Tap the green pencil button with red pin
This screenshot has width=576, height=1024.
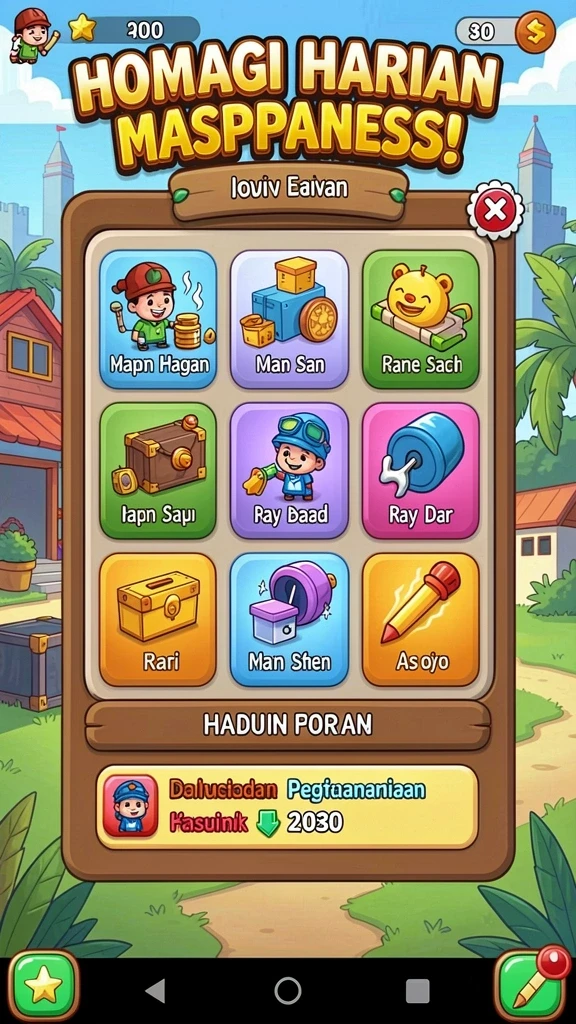tap(531, 985)
